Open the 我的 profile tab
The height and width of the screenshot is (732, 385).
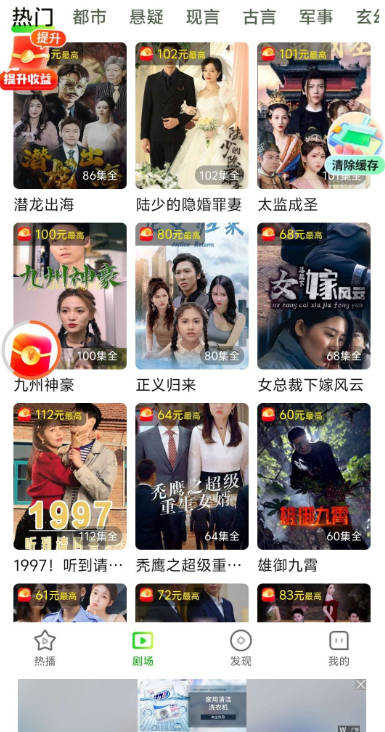pos(339,648)
